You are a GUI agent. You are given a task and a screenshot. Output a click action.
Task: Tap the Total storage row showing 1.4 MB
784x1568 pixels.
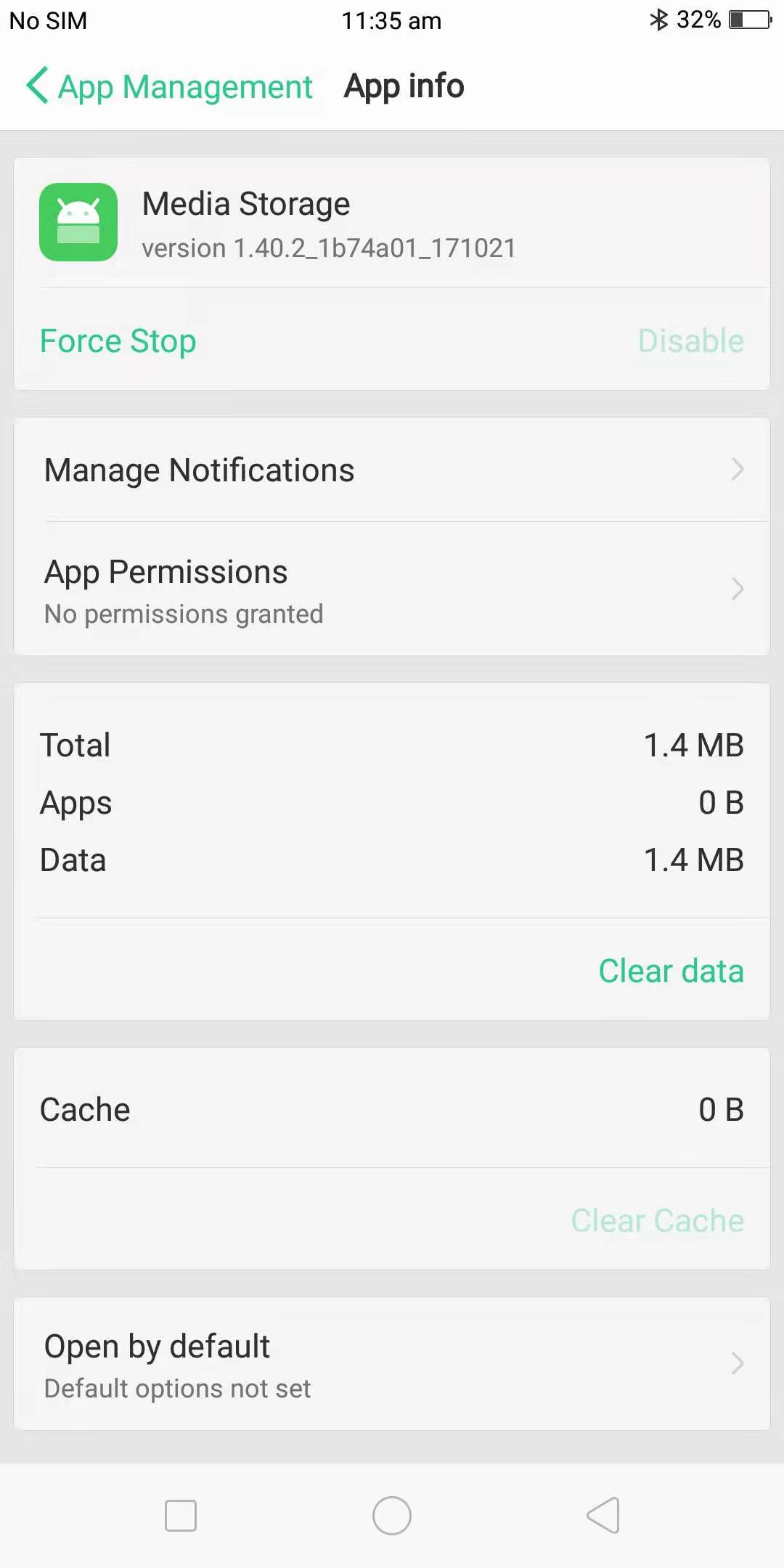392,744
